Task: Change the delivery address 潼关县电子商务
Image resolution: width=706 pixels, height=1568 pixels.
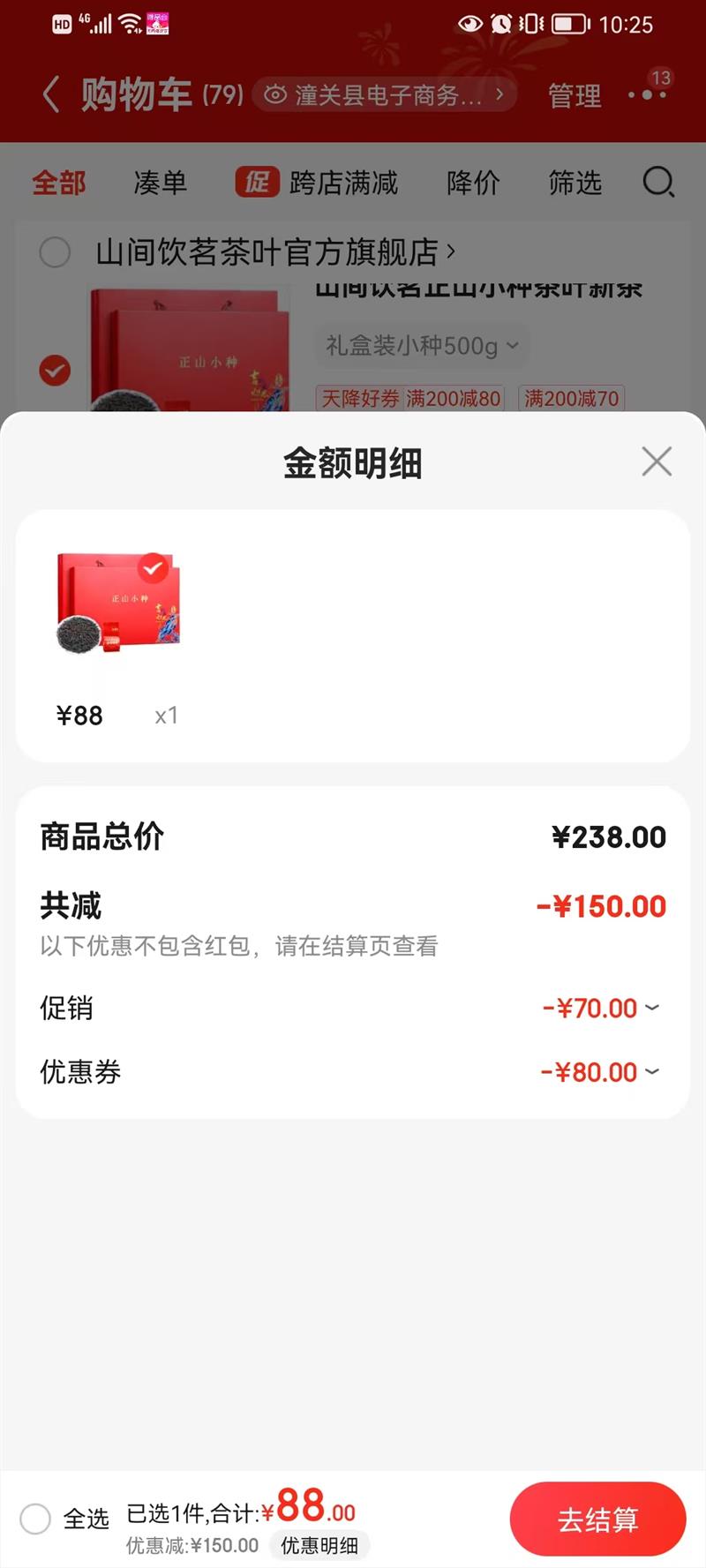Action: (x=387, y=94)
